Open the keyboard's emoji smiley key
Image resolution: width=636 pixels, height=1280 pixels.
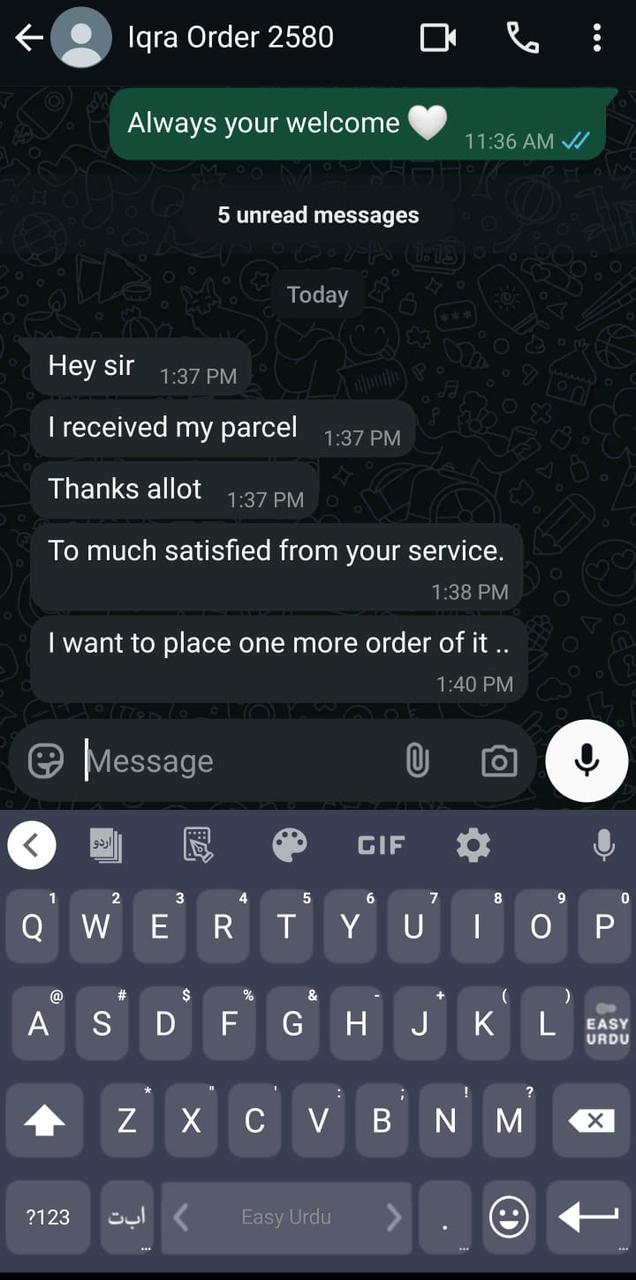point(509,1217)
